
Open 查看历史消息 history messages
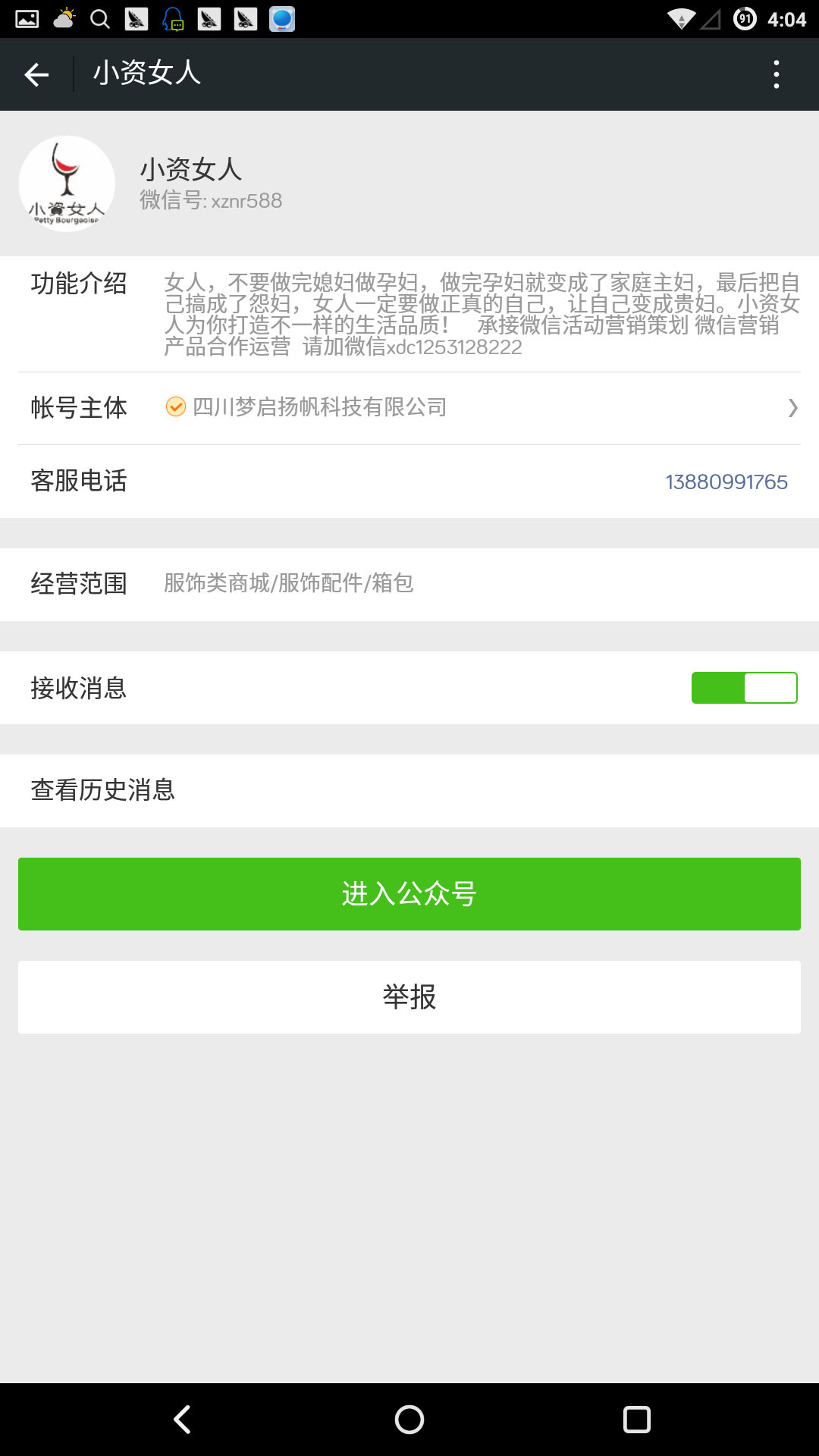409,790
